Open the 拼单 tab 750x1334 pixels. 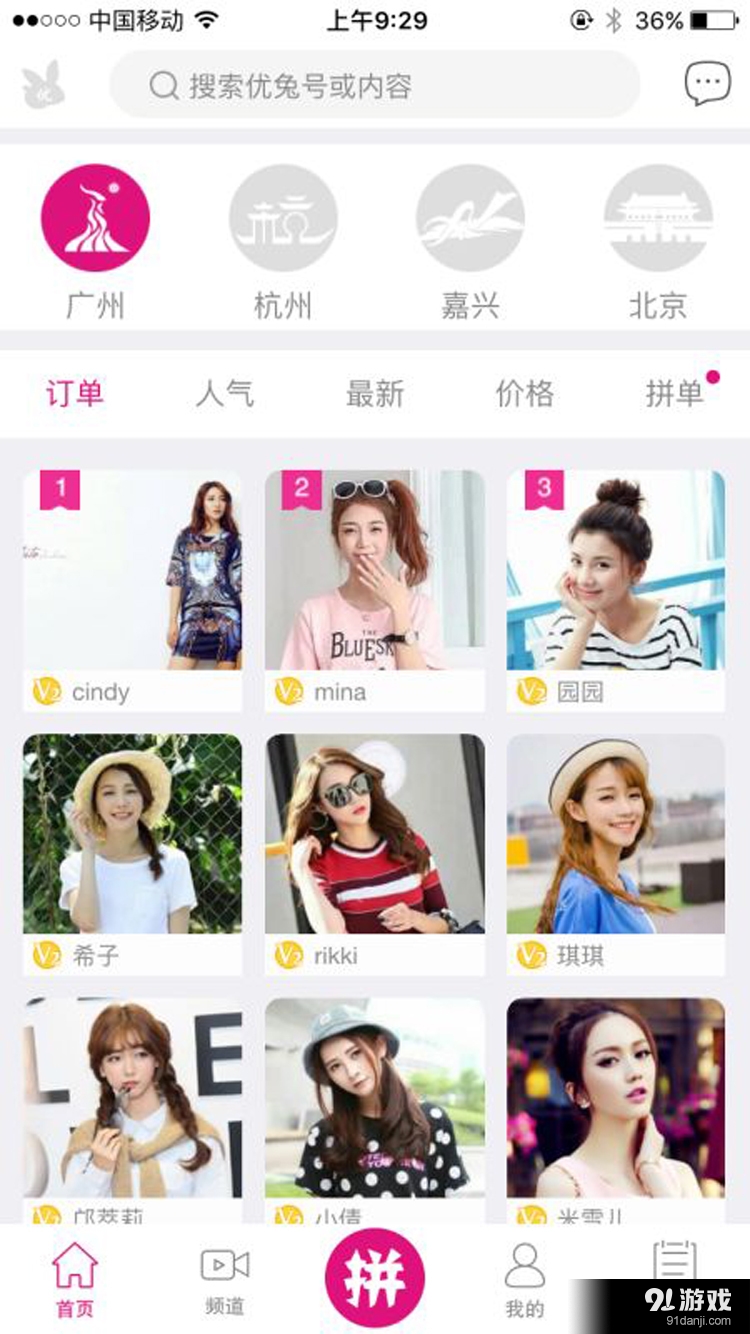pyautogui.click(x=675, y=394)
